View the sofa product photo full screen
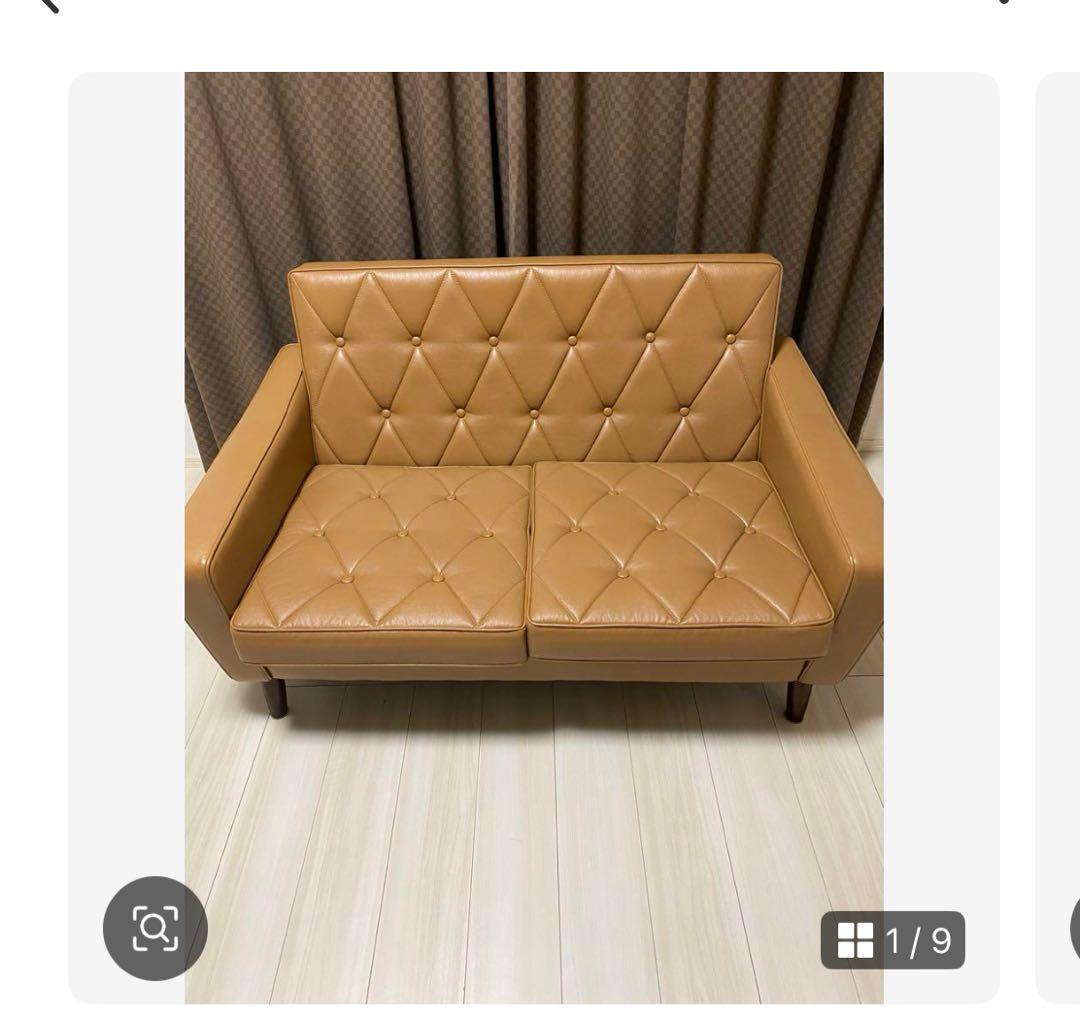 coord(534,500)
